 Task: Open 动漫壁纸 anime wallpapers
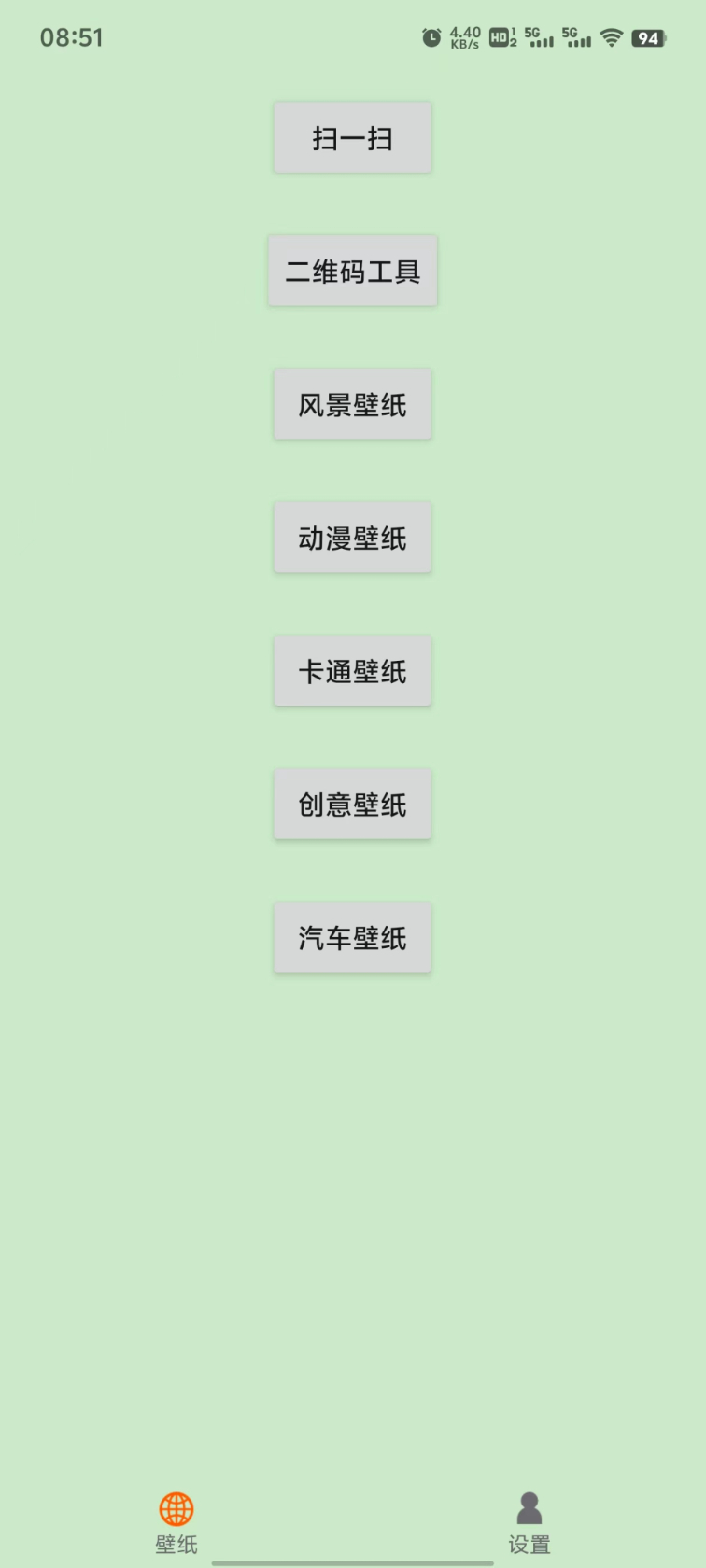coord(352,537)
